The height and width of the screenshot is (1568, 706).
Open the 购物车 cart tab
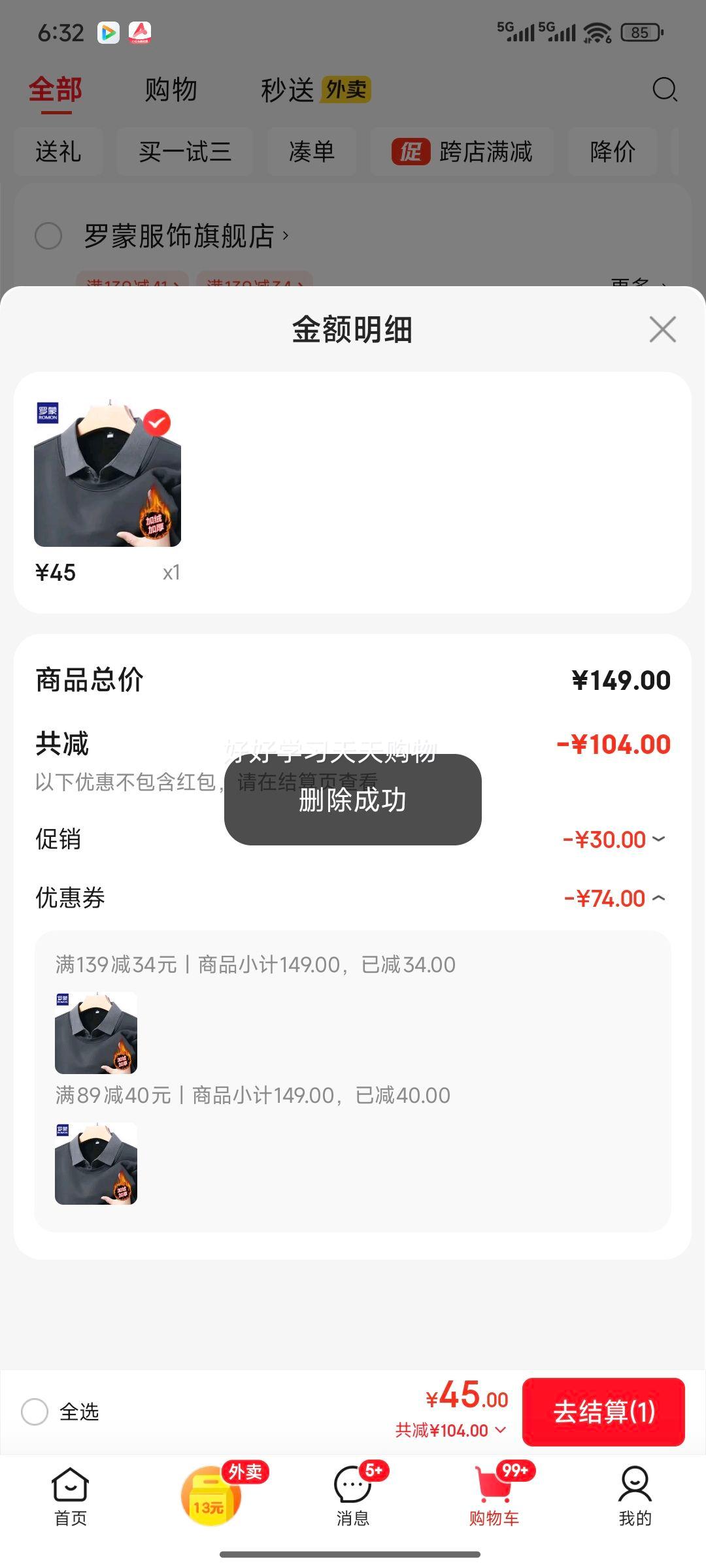(494, 1497)
